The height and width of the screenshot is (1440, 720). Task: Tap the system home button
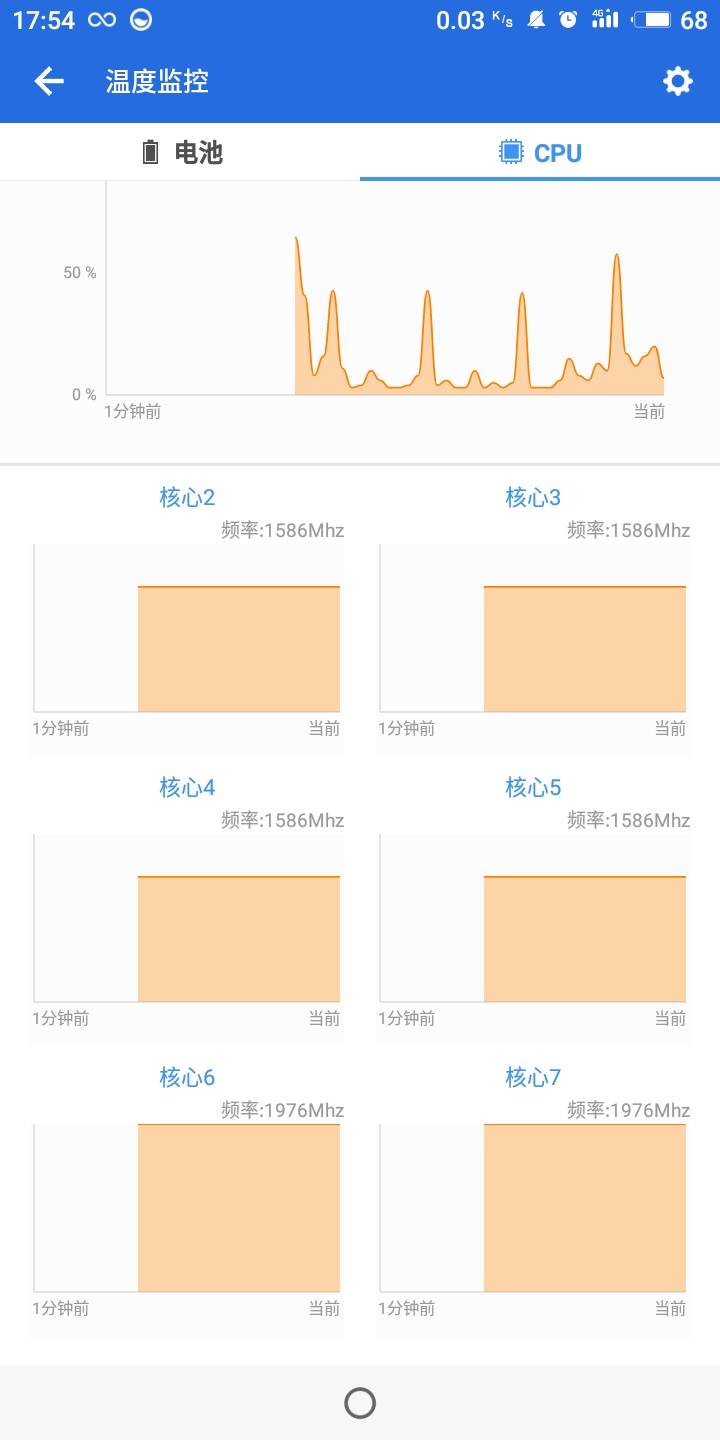pyautogui.click(x=360, y=1403)
